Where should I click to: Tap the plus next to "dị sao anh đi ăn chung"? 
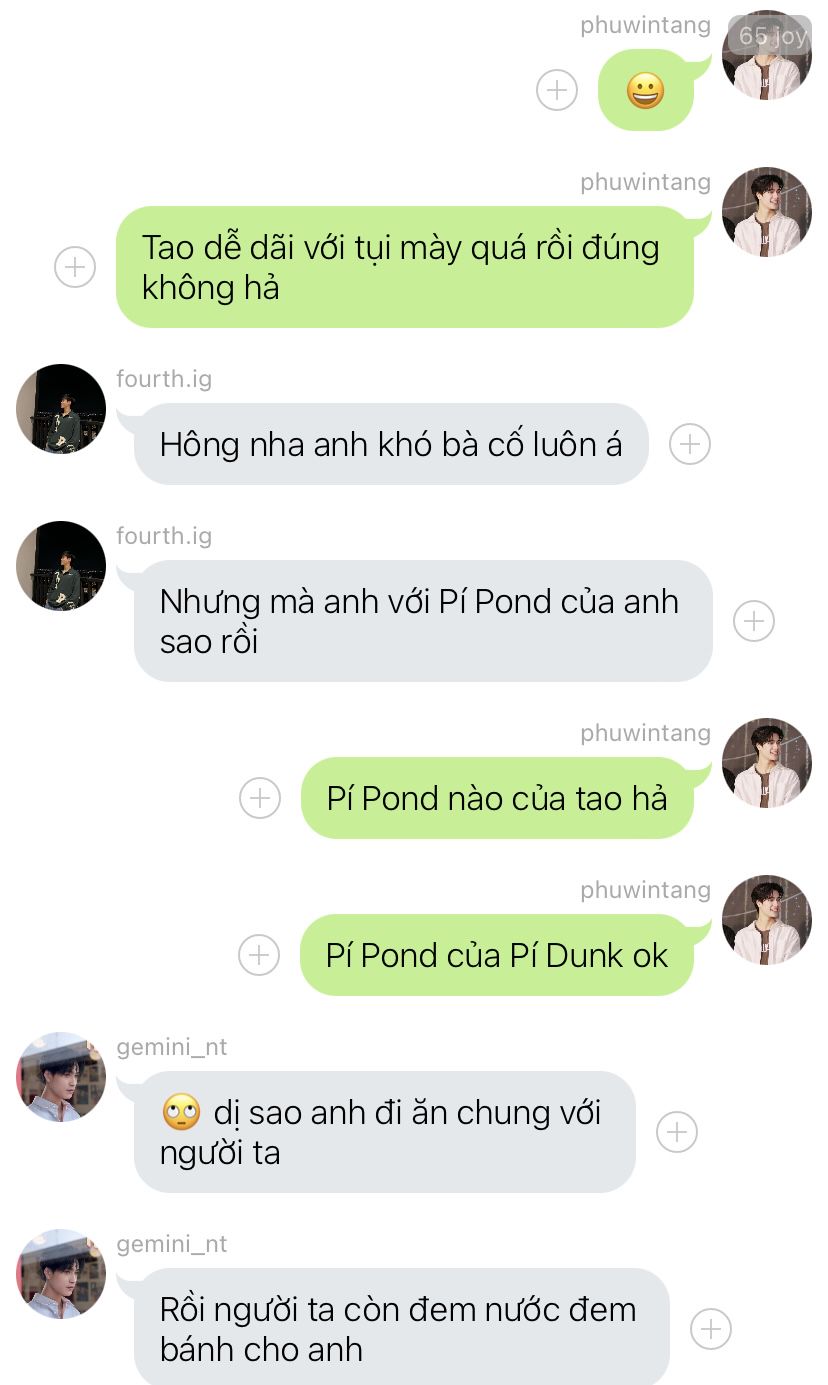point(677,1132)
